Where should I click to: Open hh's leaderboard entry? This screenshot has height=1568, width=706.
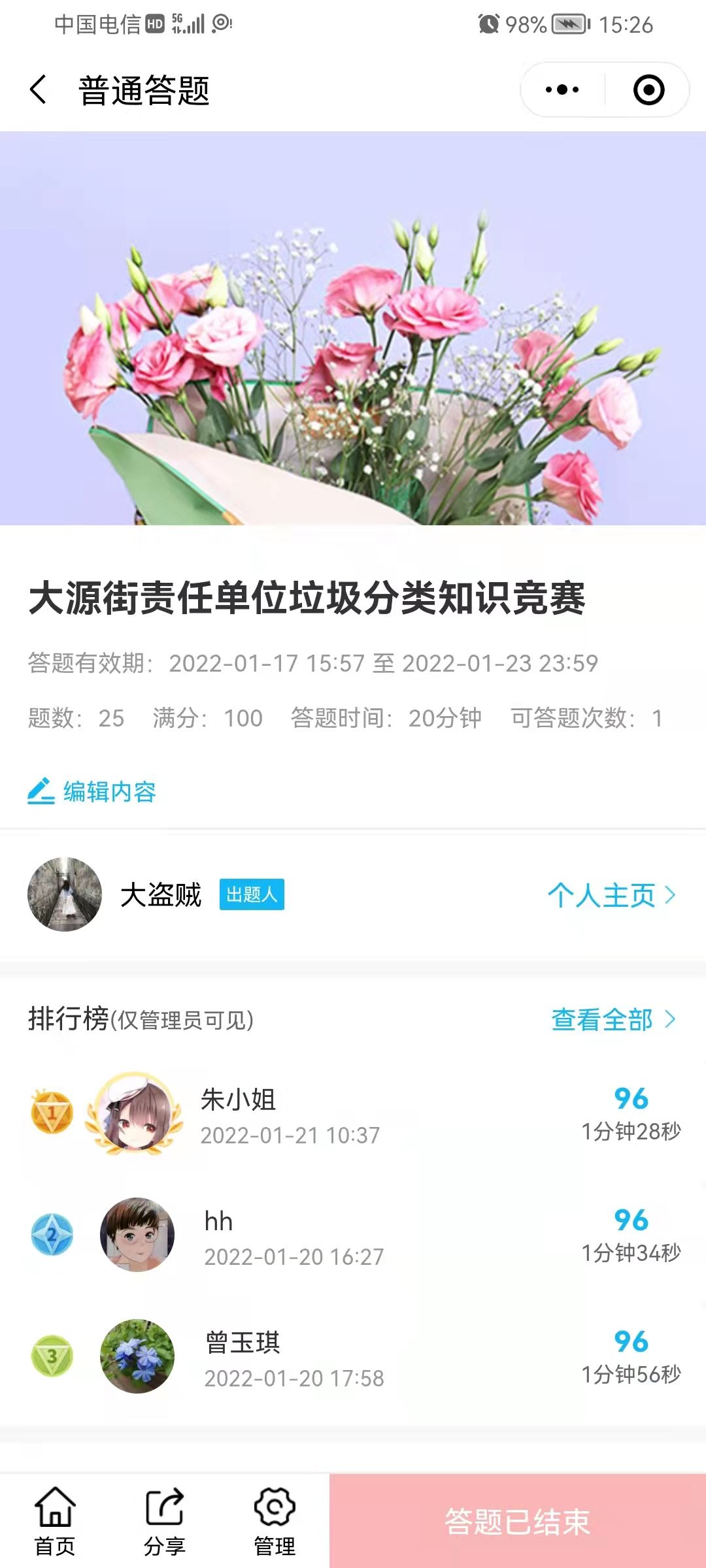353,1235
